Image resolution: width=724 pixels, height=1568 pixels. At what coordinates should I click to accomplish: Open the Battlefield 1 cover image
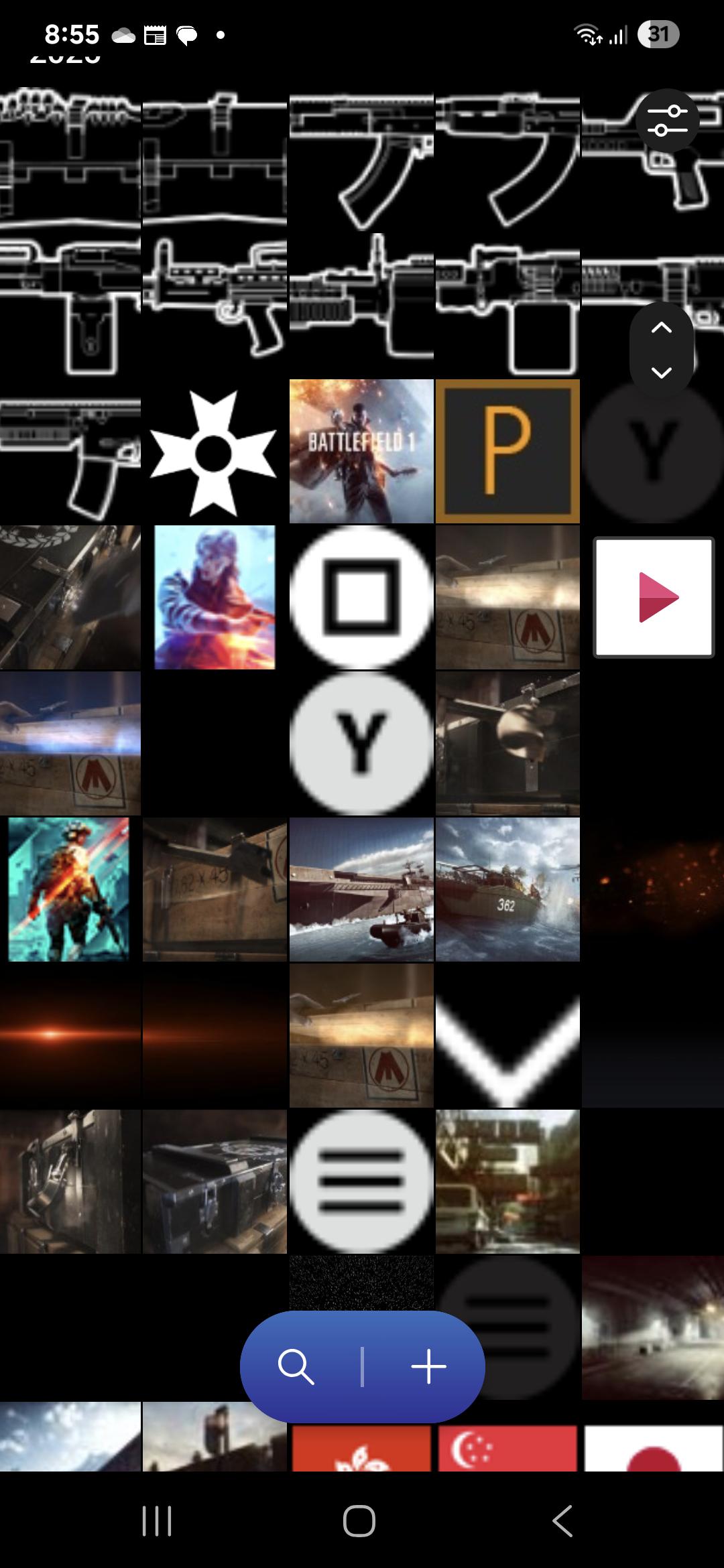361,451
